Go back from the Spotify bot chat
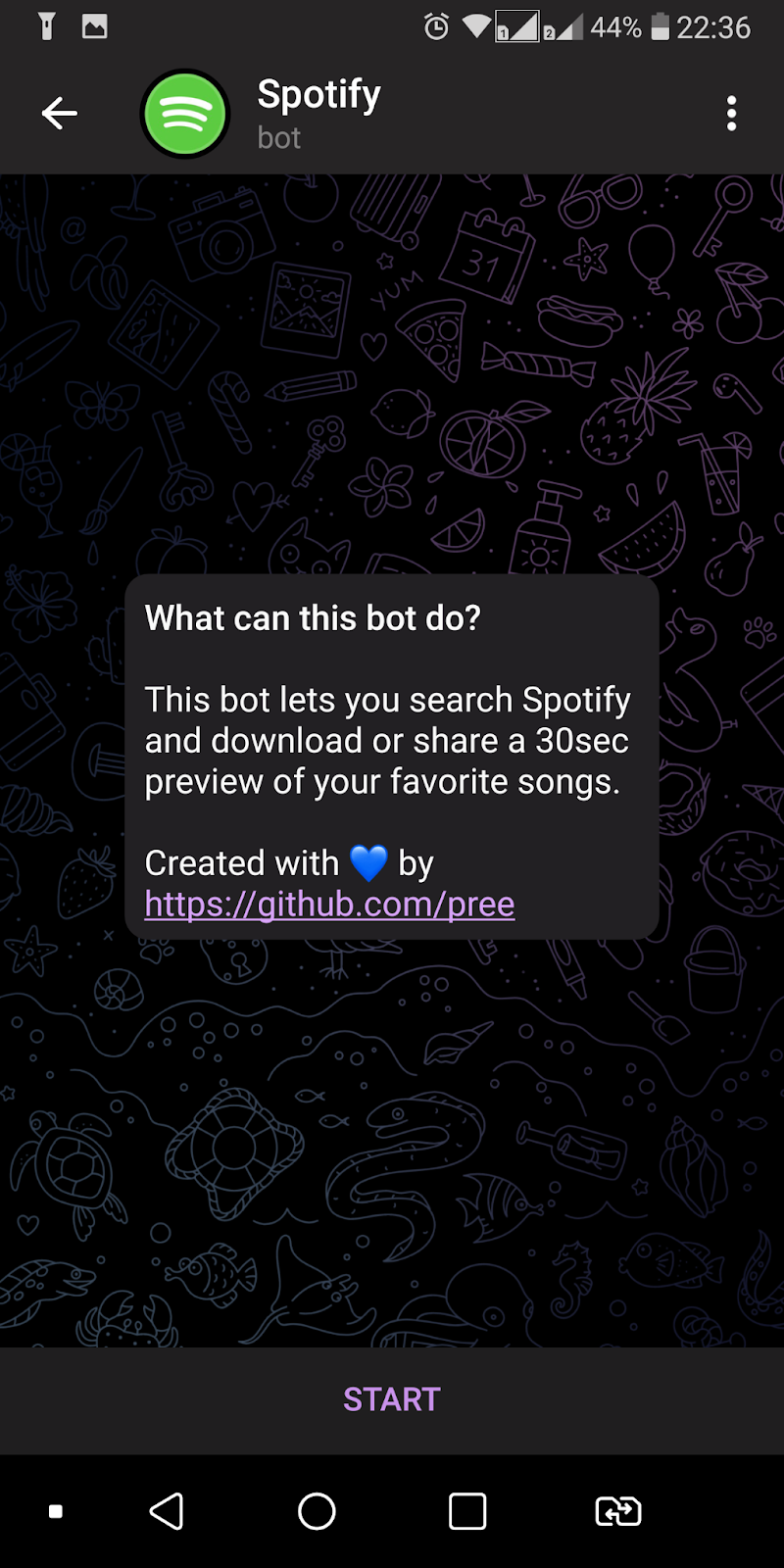 pos(59,114)
